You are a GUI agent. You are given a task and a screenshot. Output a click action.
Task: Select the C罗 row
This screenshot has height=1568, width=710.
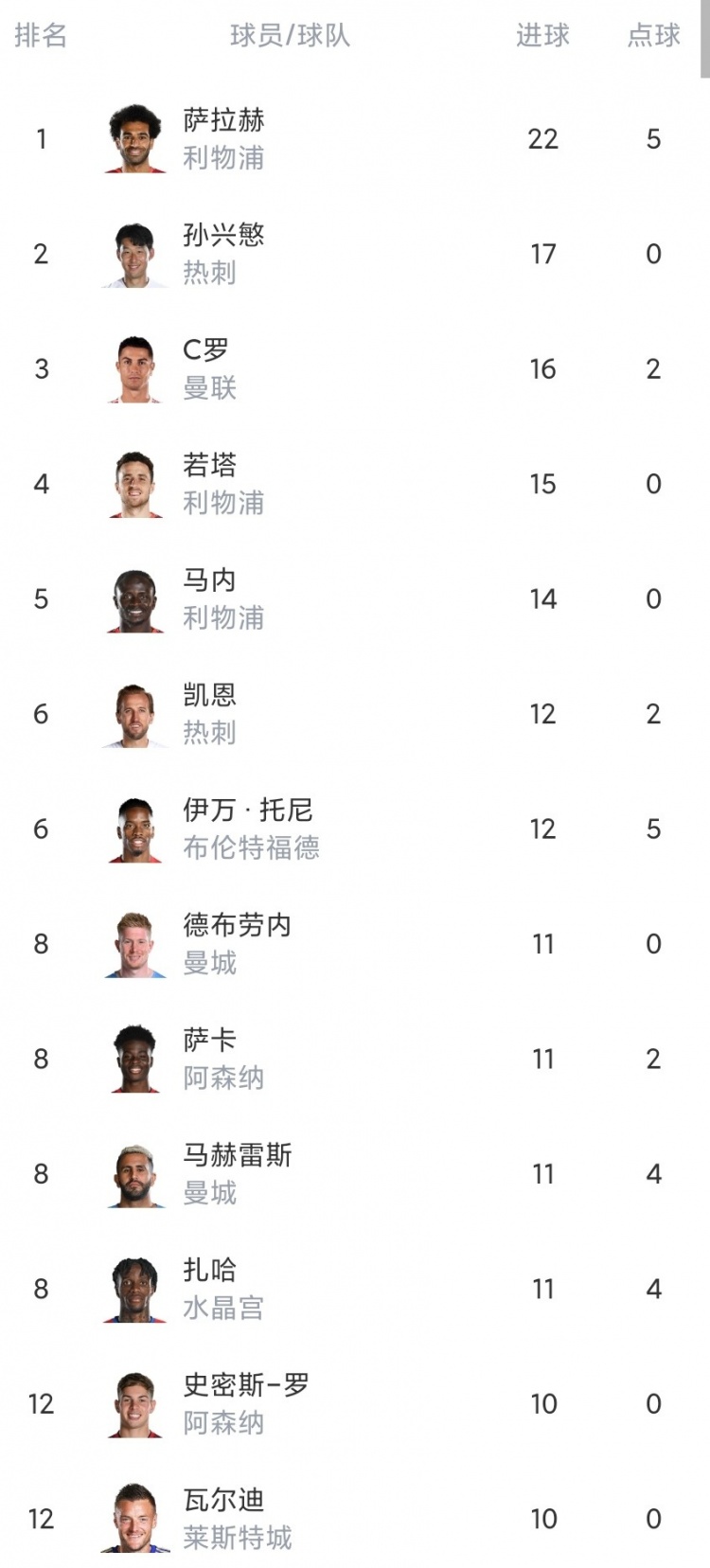(355, 369)
